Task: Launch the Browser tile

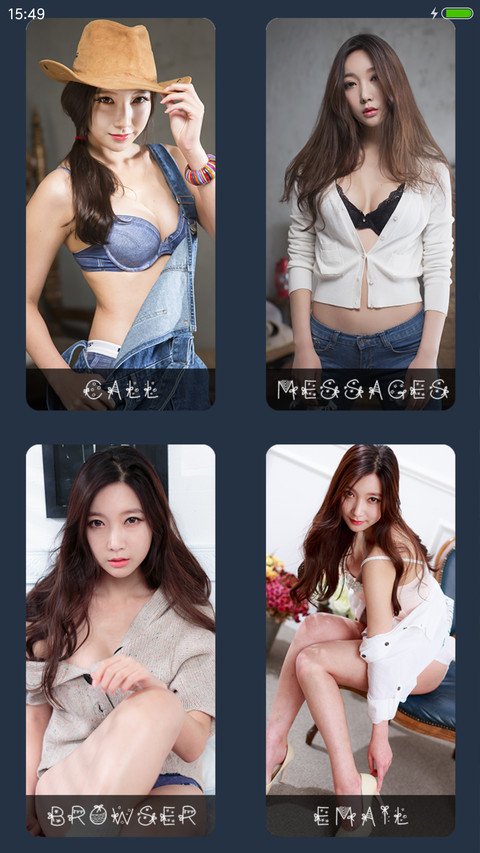Action: pos(120,640)
